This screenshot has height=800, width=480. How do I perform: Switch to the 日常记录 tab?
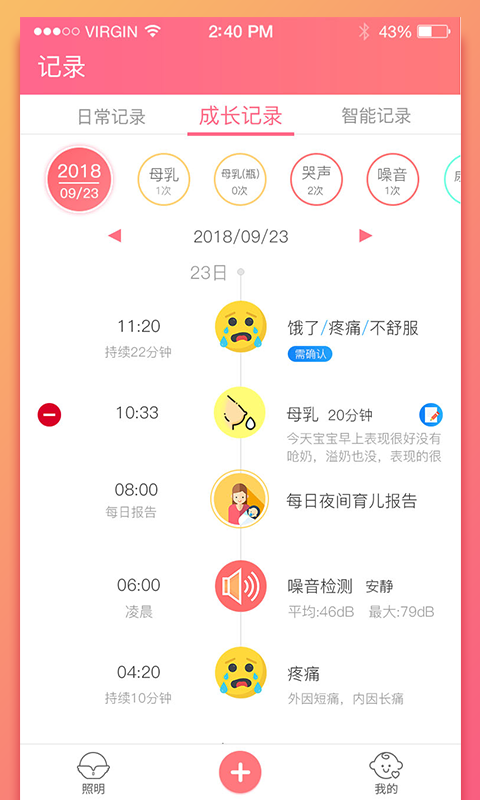(x=112, y=116)
